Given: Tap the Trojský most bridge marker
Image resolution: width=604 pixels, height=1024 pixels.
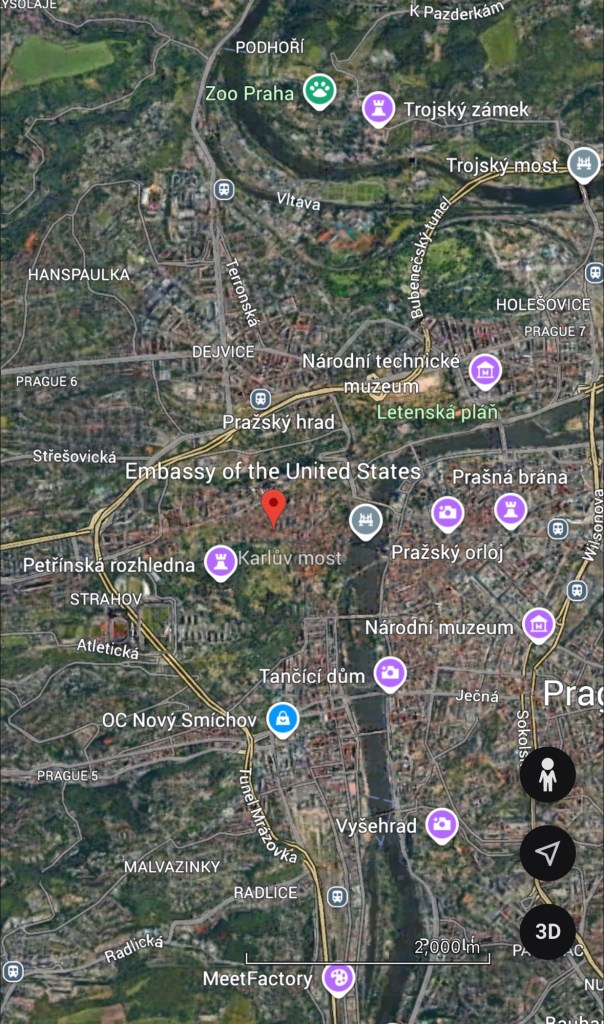Looking at the screenshot, I should (583, 163).
